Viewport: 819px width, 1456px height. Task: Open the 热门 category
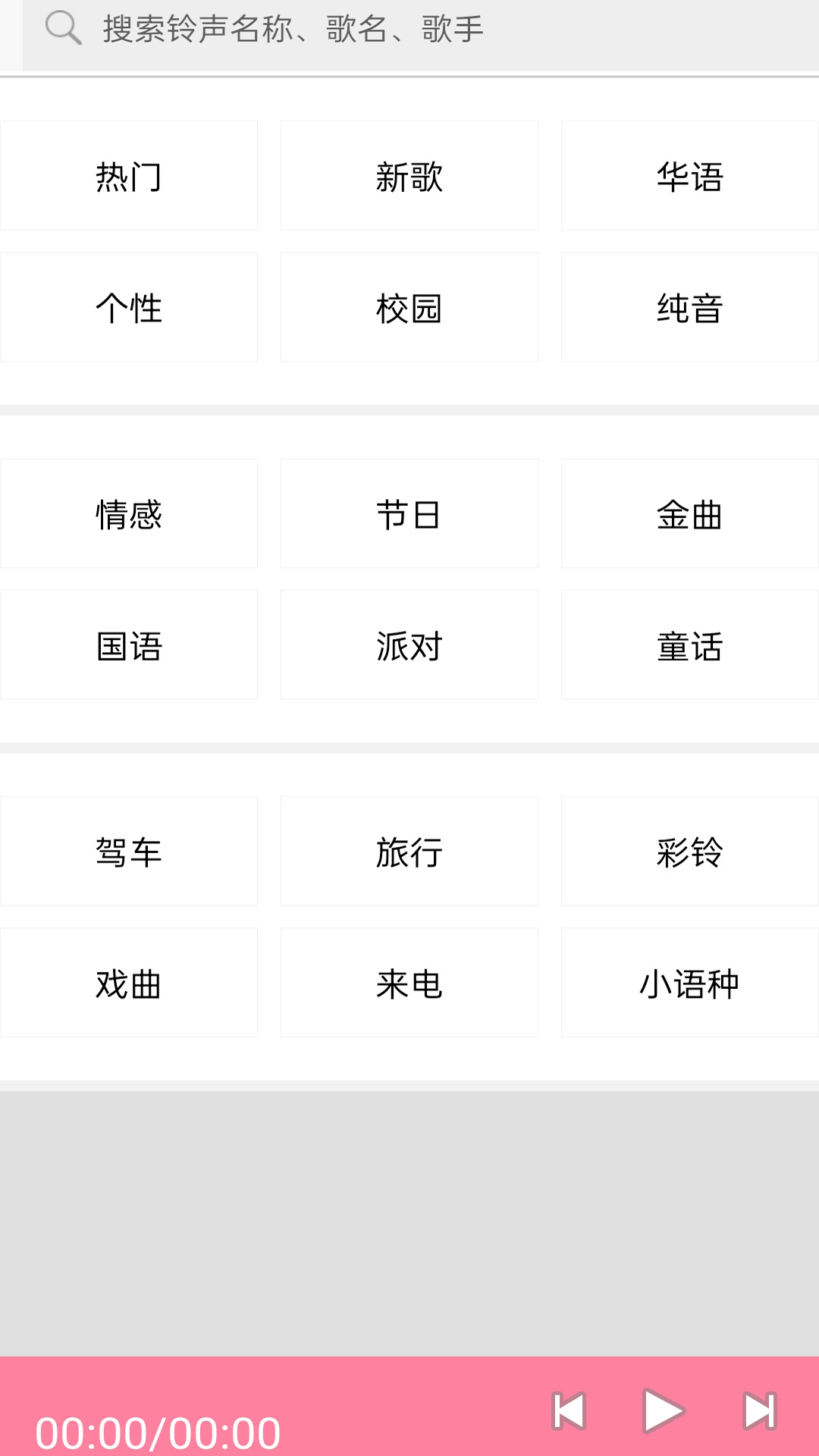129,176
